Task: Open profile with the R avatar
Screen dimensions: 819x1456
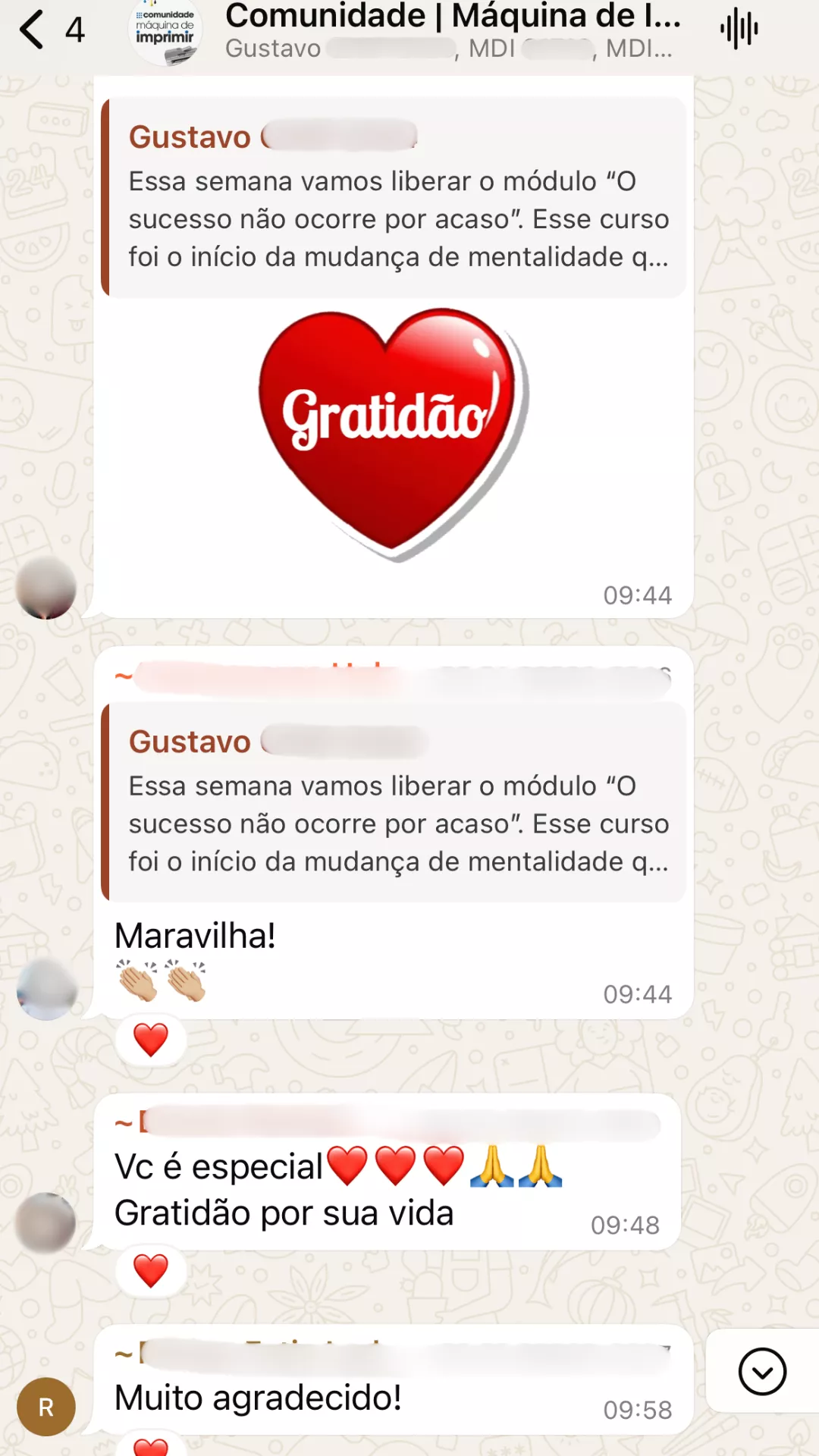Action: pyautogui.click(x=46, y=1407)
